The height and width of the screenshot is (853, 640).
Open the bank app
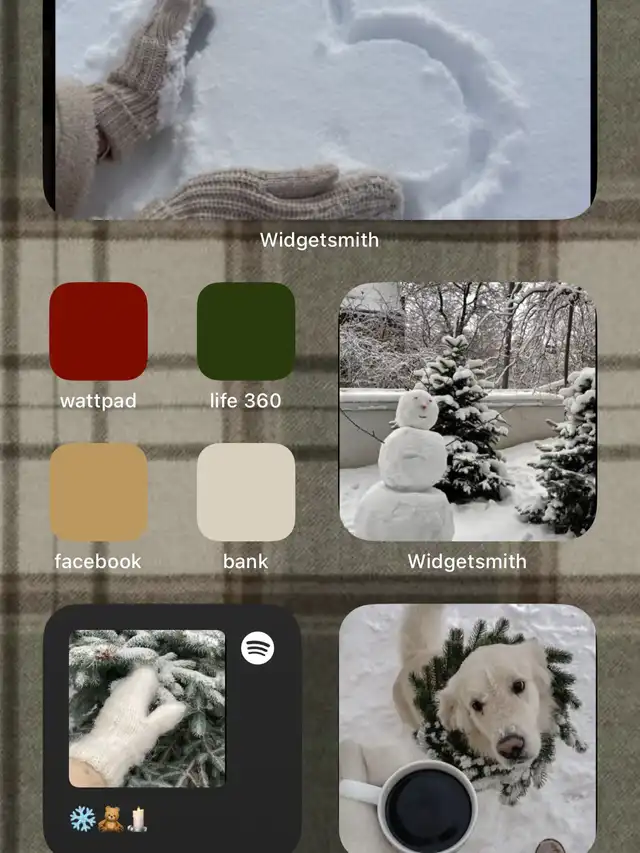pyautogui.click(x=245, y=492)
